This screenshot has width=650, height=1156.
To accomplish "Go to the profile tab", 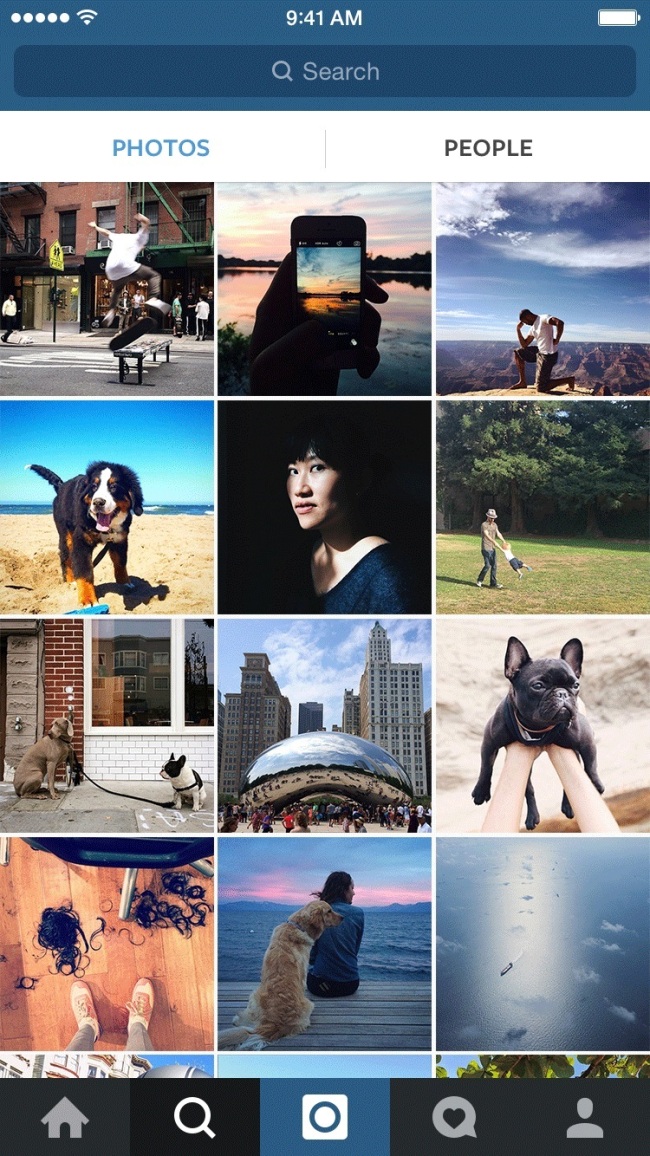I will click(585, 1117).
